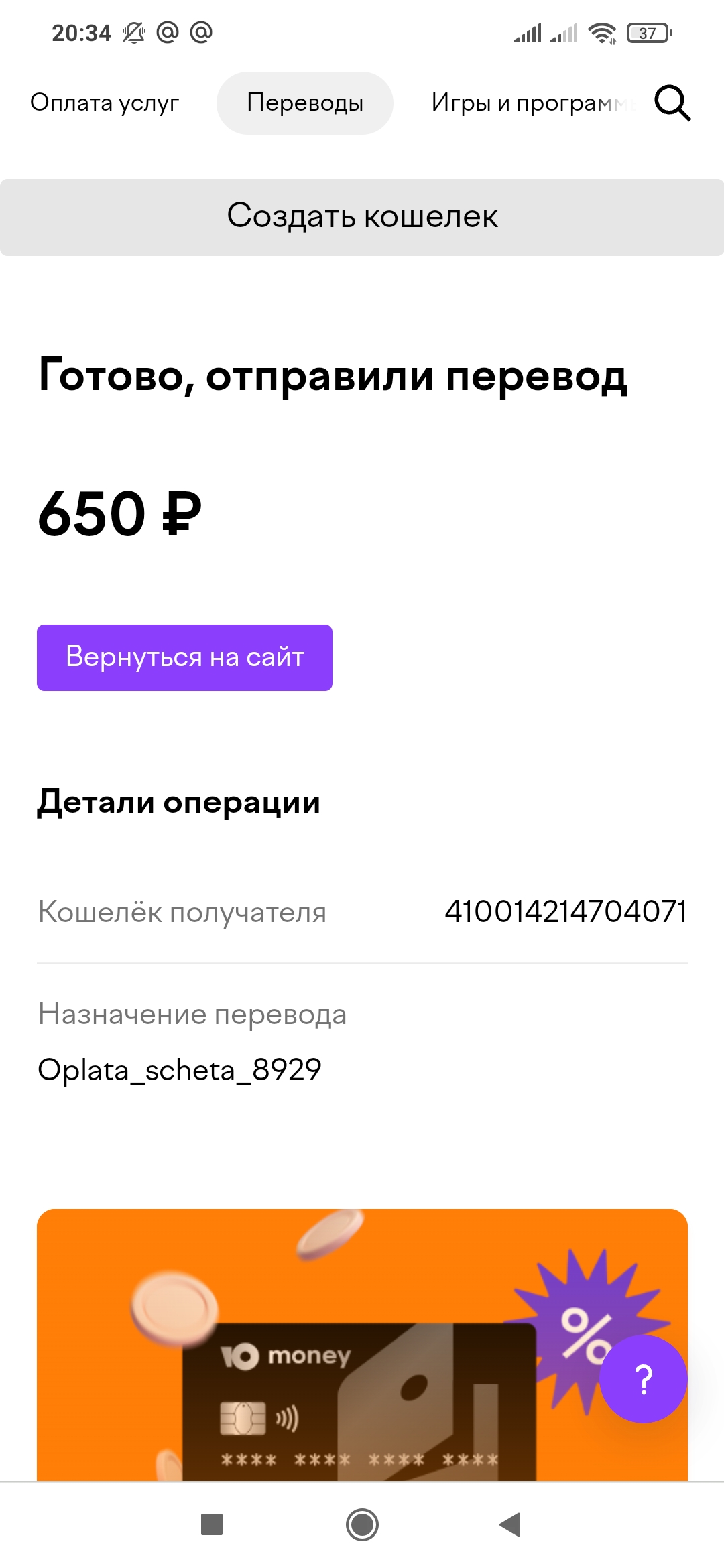This screenshot has width=724, height=1568.
Task: Open the orange YooMoney card banner
Action: pyautogui.click(x=362, y=1344)
